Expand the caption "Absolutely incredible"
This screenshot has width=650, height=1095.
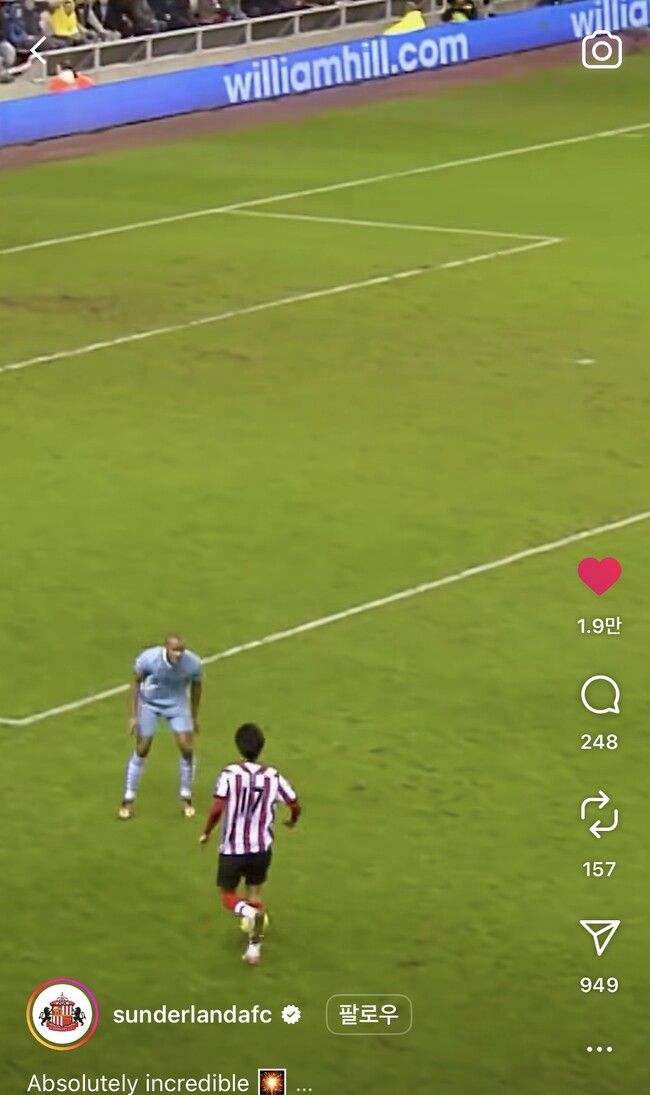[x=305, y=1083]
